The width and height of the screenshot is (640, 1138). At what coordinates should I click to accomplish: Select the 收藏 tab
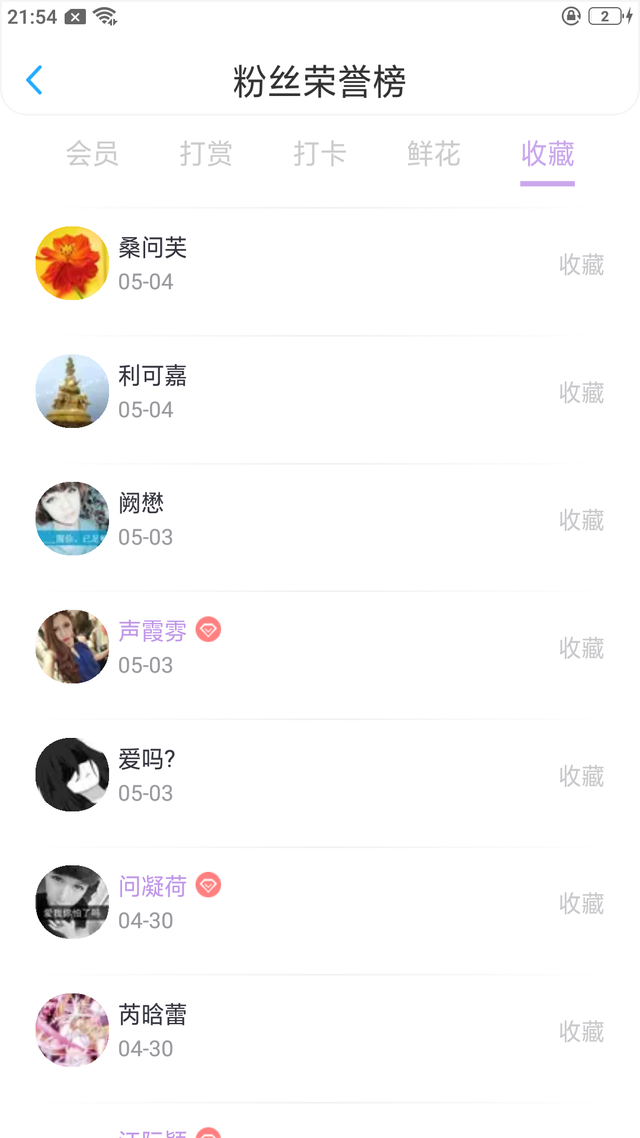point(547,154)
